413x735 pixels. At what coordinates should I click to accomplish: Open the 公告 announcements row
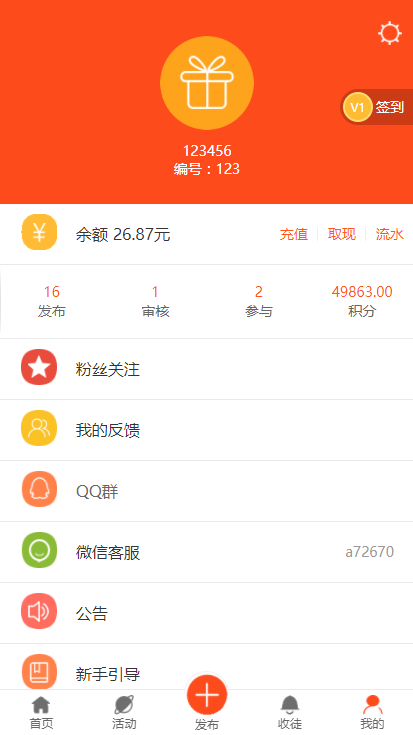coord(206,613)
